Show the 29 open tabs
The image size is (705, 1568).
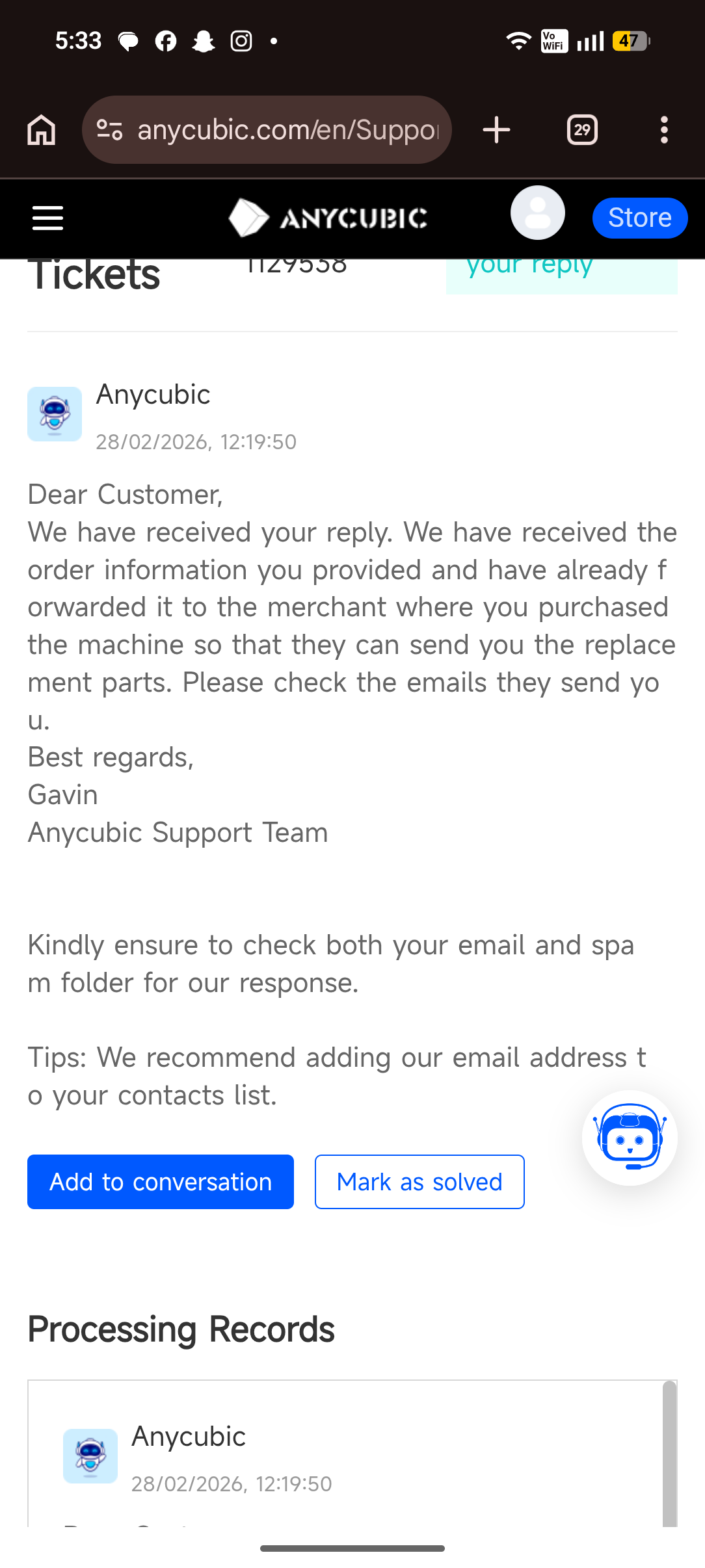tap(582, 130)
